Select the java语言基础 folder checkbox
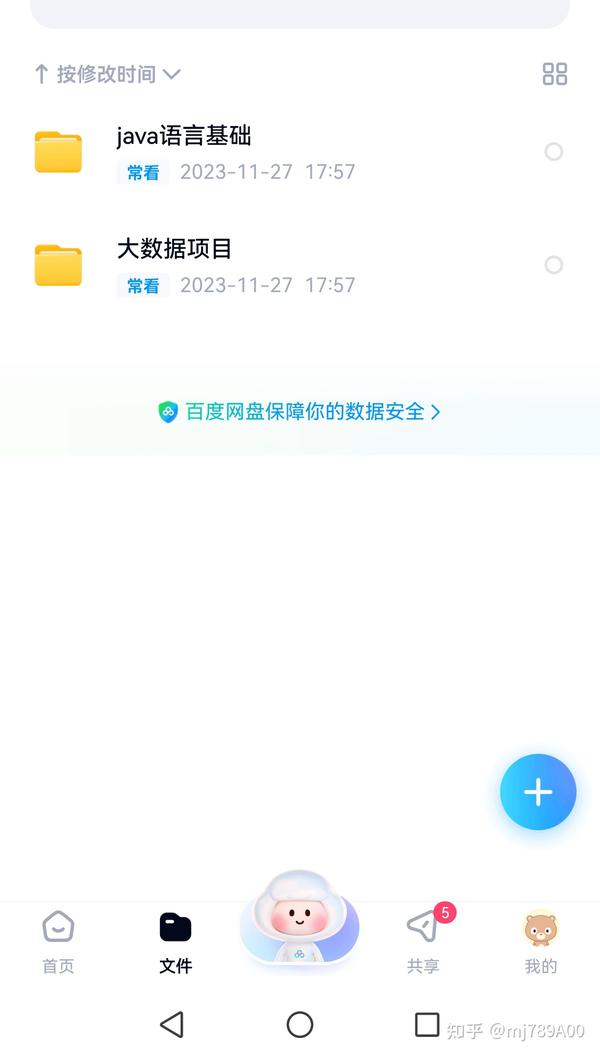This screenshot has height=1058, width=600. (553, 152)
